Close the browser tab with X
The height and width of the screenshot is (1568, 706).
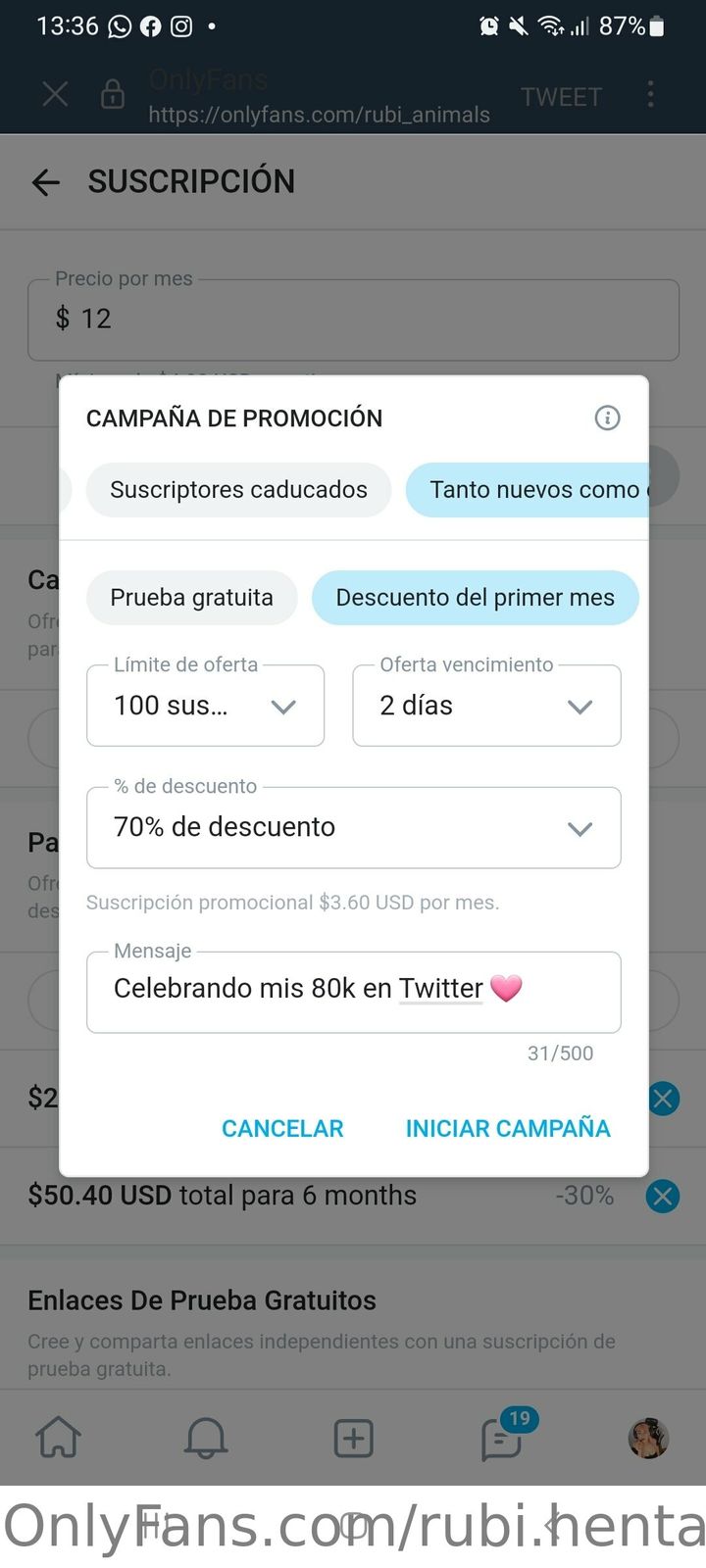[x=55, y=95]
